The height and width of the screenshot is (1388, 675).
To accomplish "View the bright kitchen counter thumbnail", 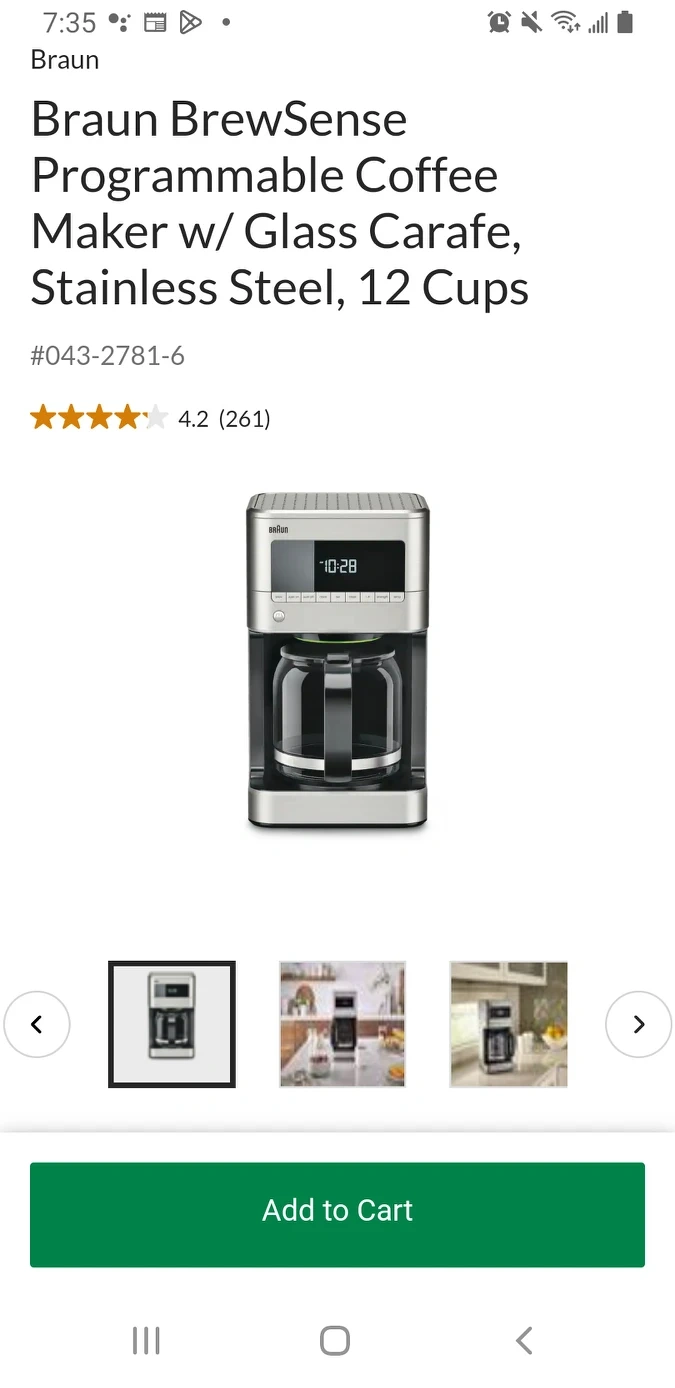I will tap(342, 1024).
